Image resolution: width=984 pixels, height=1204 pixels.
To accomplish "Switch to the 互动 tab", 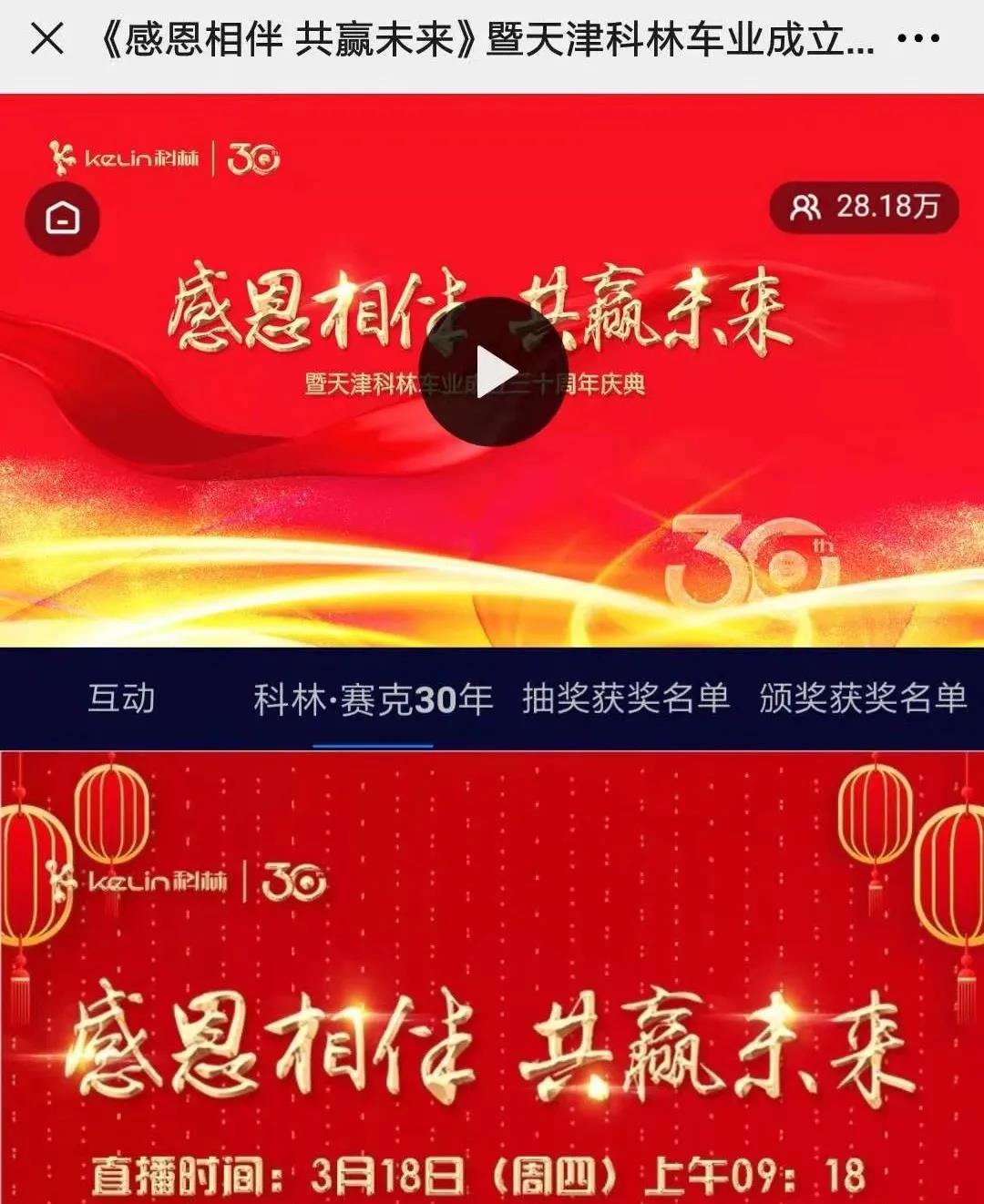I will [x=121, y=699].
